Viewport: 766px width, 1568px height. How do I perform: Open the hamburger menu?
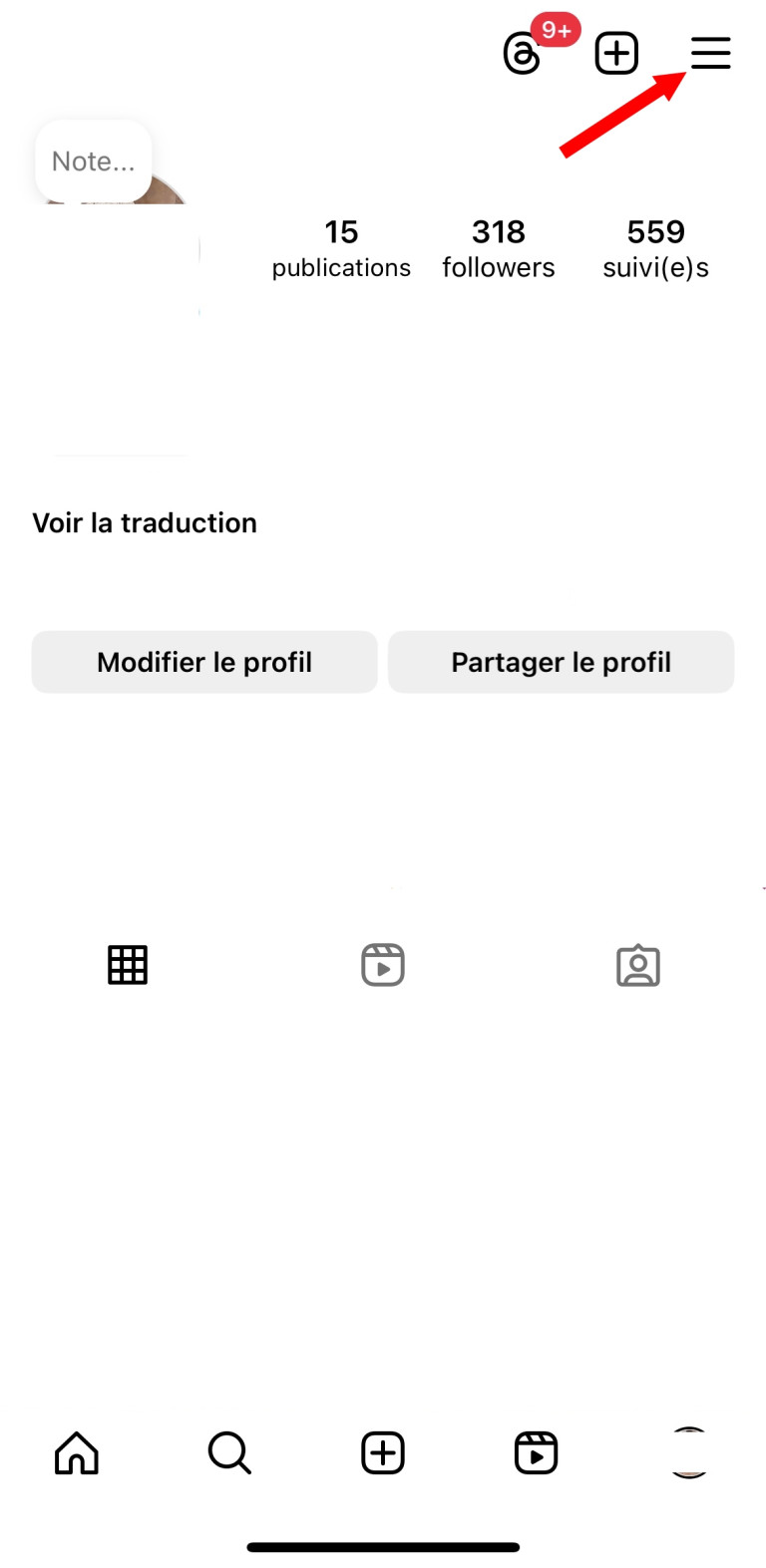[710, 53]
